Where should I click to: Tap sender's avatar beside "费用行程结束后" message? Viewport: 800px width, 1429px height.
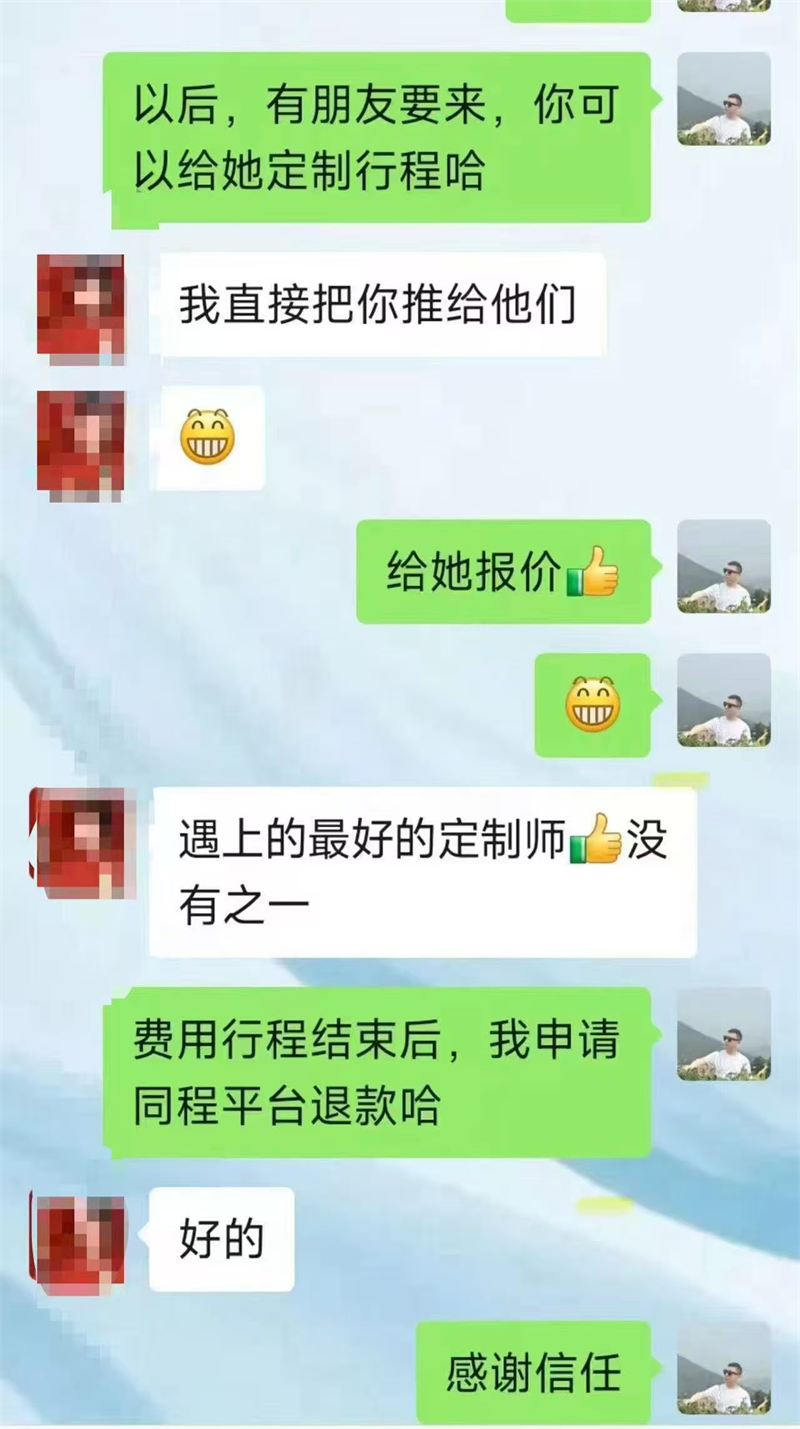[x=723, y=1034]
